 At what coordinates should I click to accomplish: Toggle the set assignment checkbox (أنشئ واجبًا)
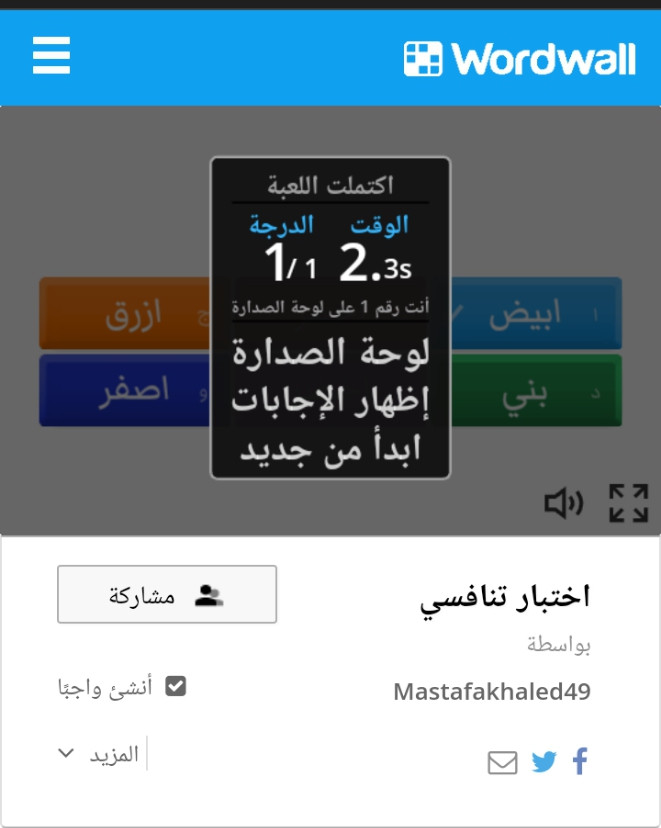click(176, 687)
